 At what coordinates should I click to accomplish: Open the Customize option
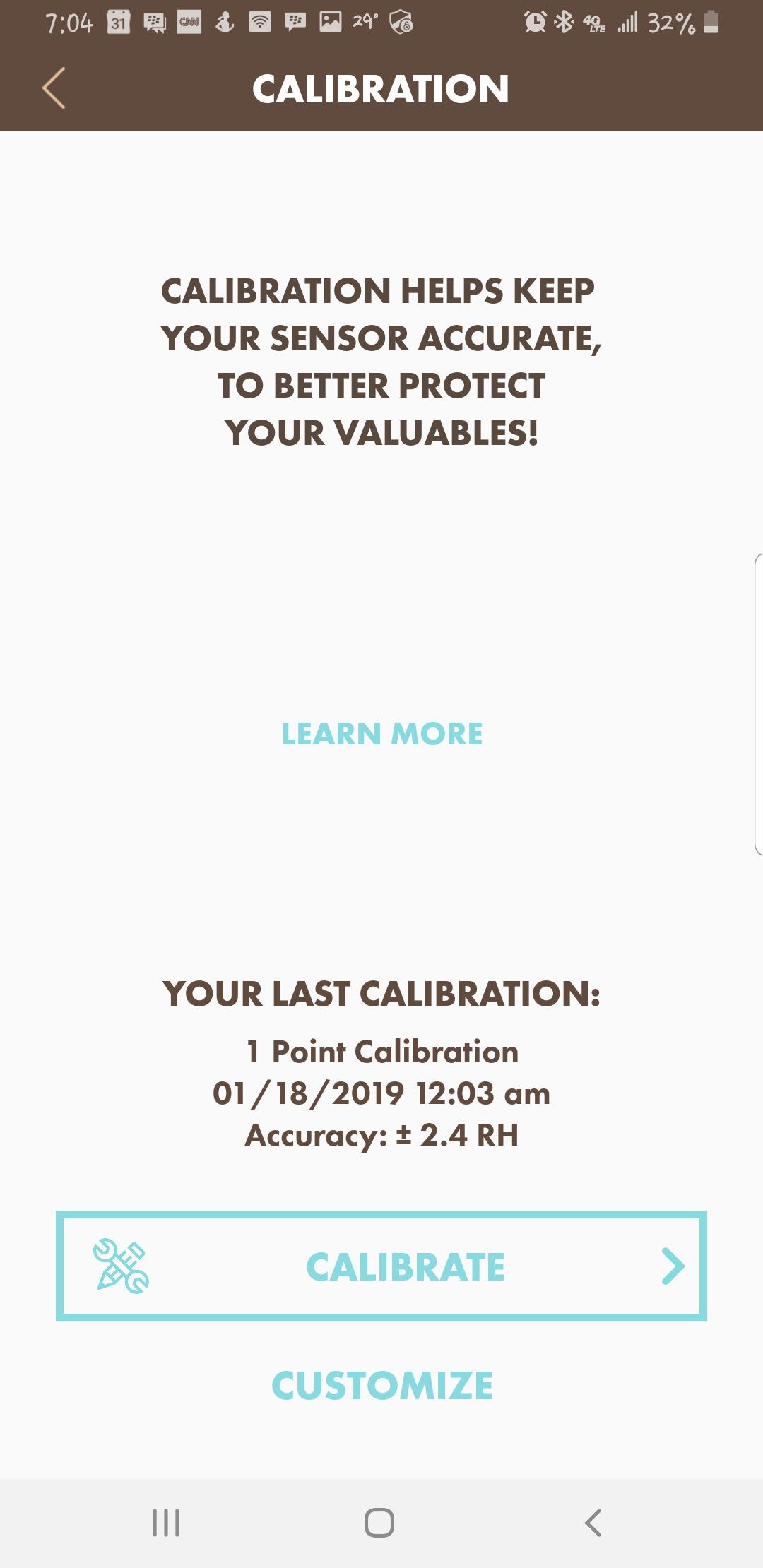[381, 1386]
